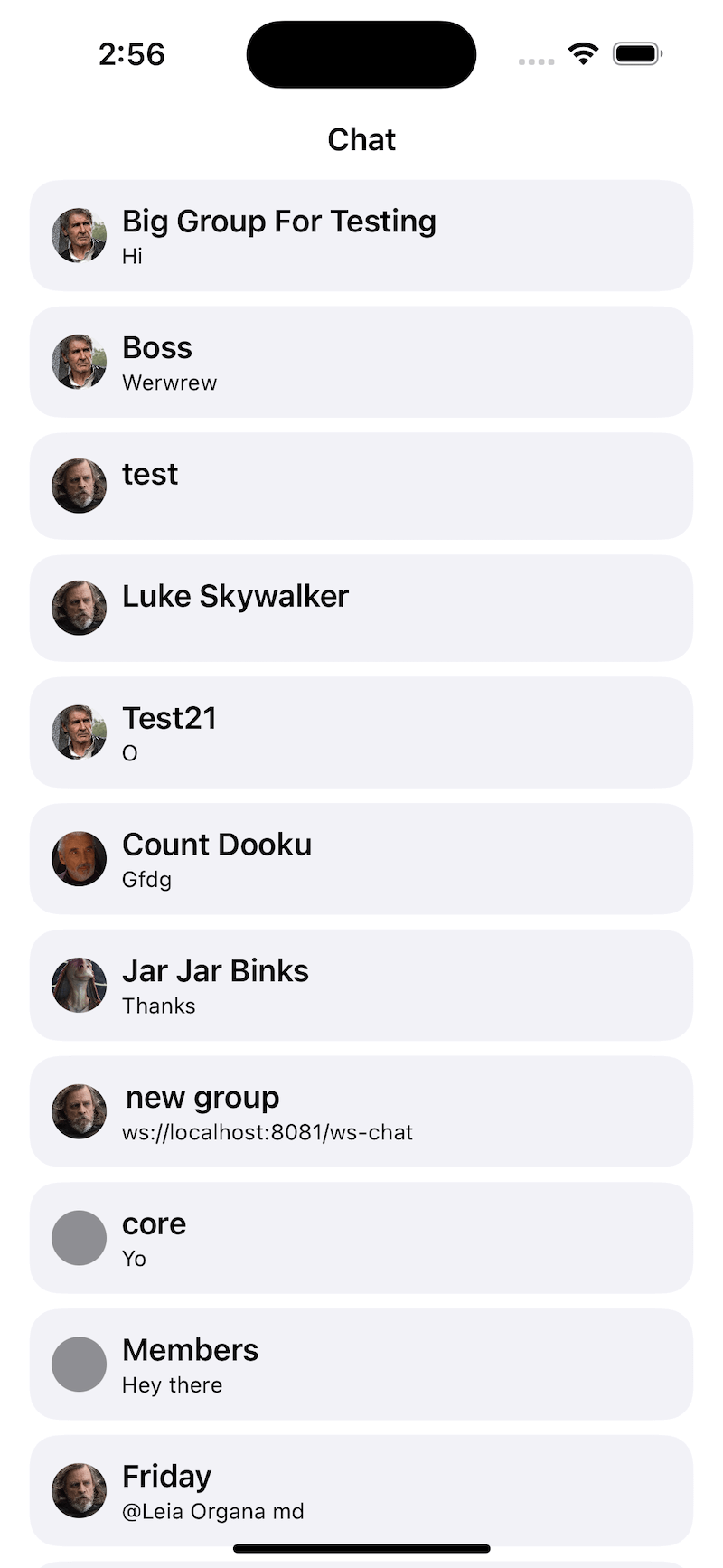Open the Friday group conversation
The image size is (723, 1568).
tap(361, 1490)
